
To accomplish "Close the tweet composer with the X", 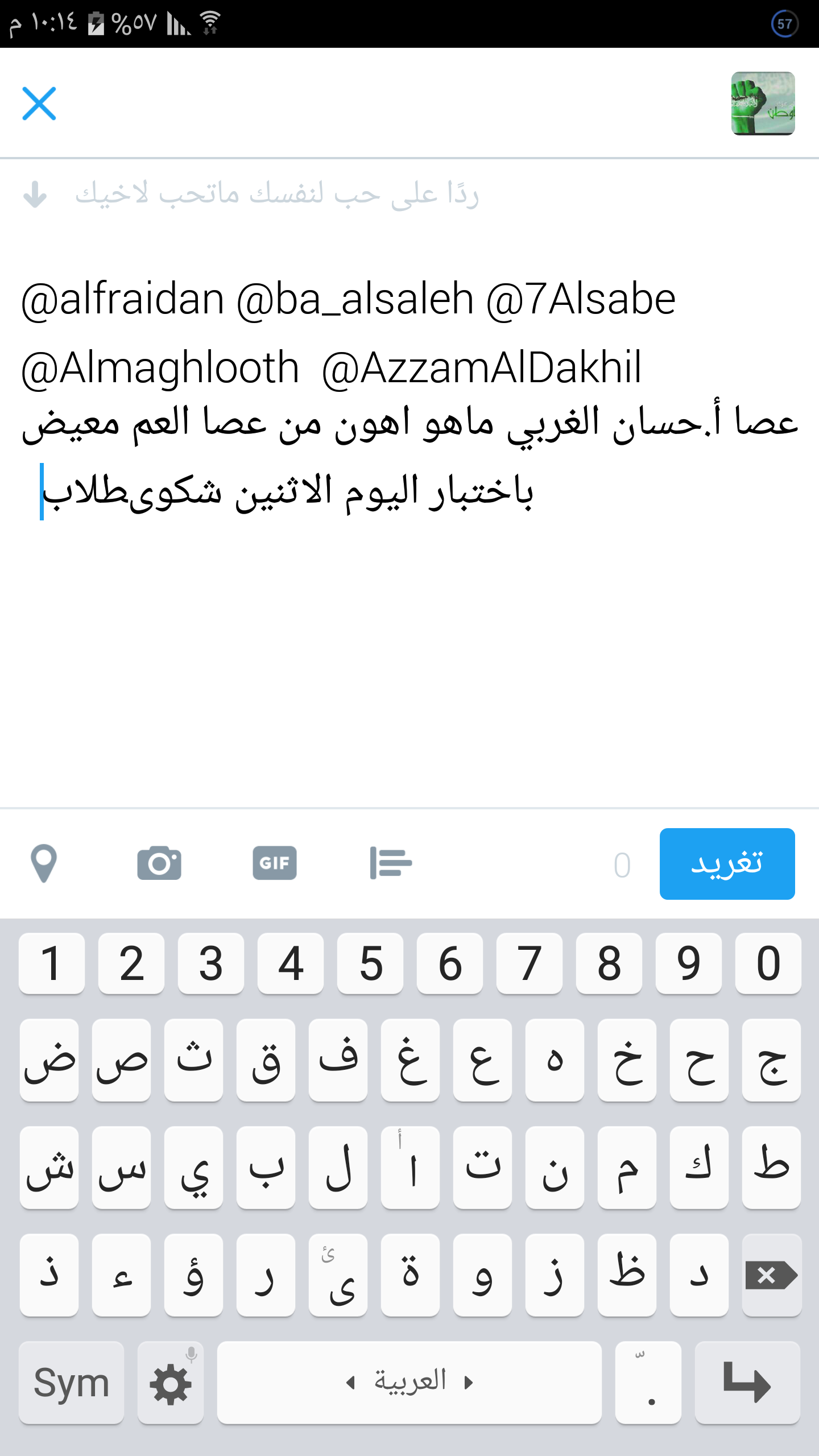I will [39, 104].
